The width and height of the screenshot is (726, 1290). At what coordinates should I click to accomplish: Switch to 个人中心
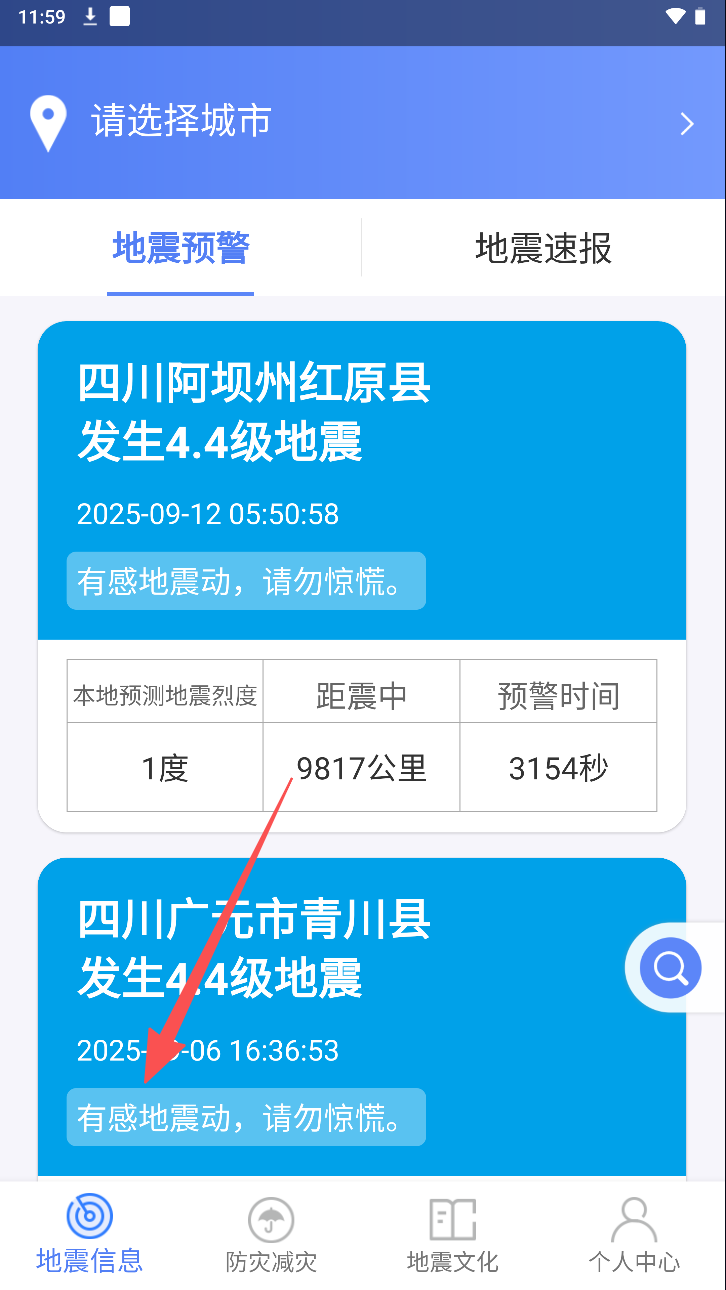point(633,1236)
